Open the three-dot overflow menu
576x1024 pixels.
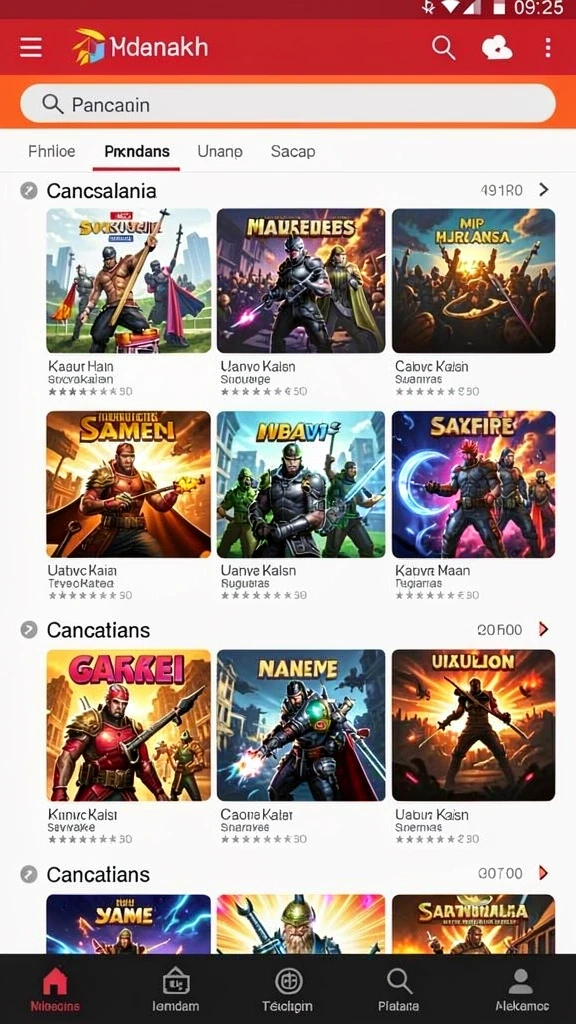click(547, 48)
